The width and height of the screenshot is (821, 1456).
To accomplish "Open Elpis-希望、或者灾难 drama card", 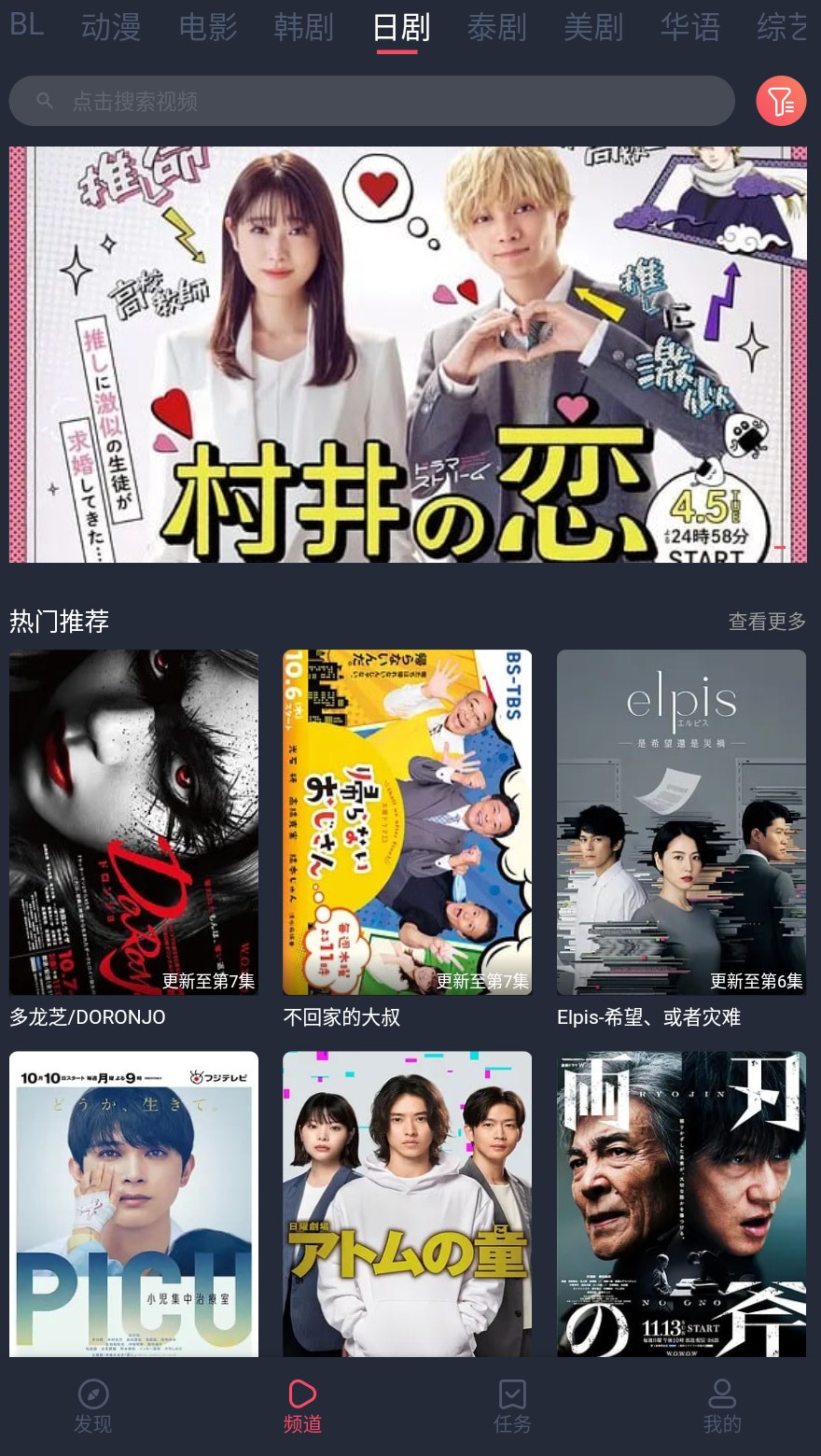I will coord(681,822).
